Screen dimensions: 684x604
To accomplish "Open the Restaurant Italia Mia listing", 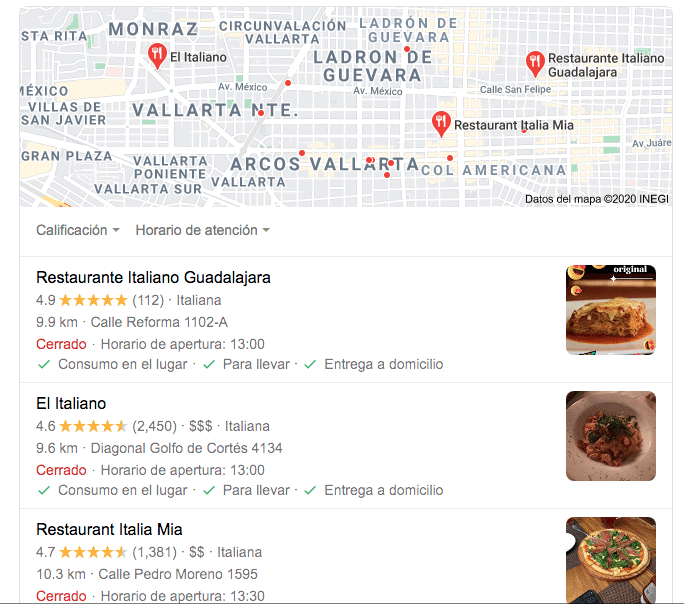I will 109,529.
